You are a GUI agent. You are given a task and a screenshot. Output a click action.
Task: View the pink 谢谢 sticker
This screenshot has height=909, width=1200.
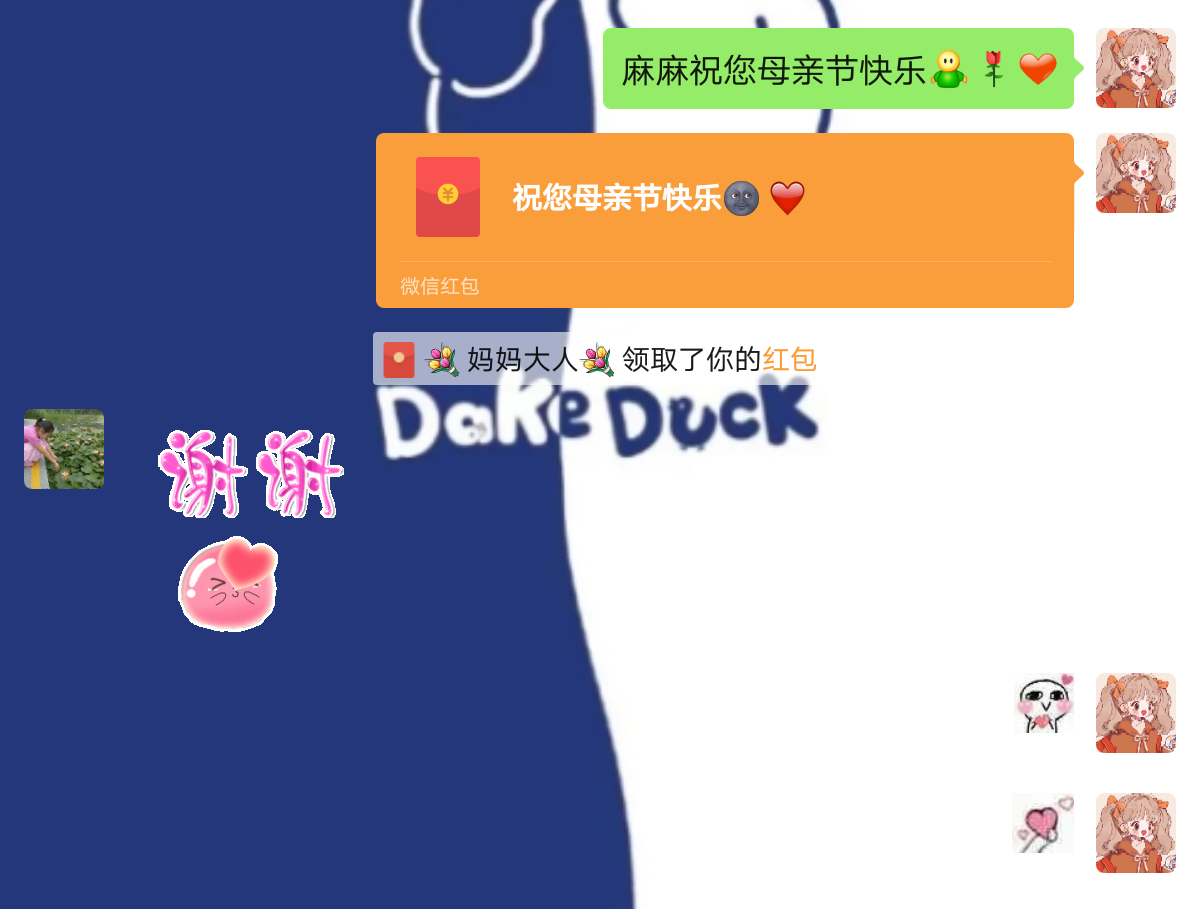click(250, 474)
